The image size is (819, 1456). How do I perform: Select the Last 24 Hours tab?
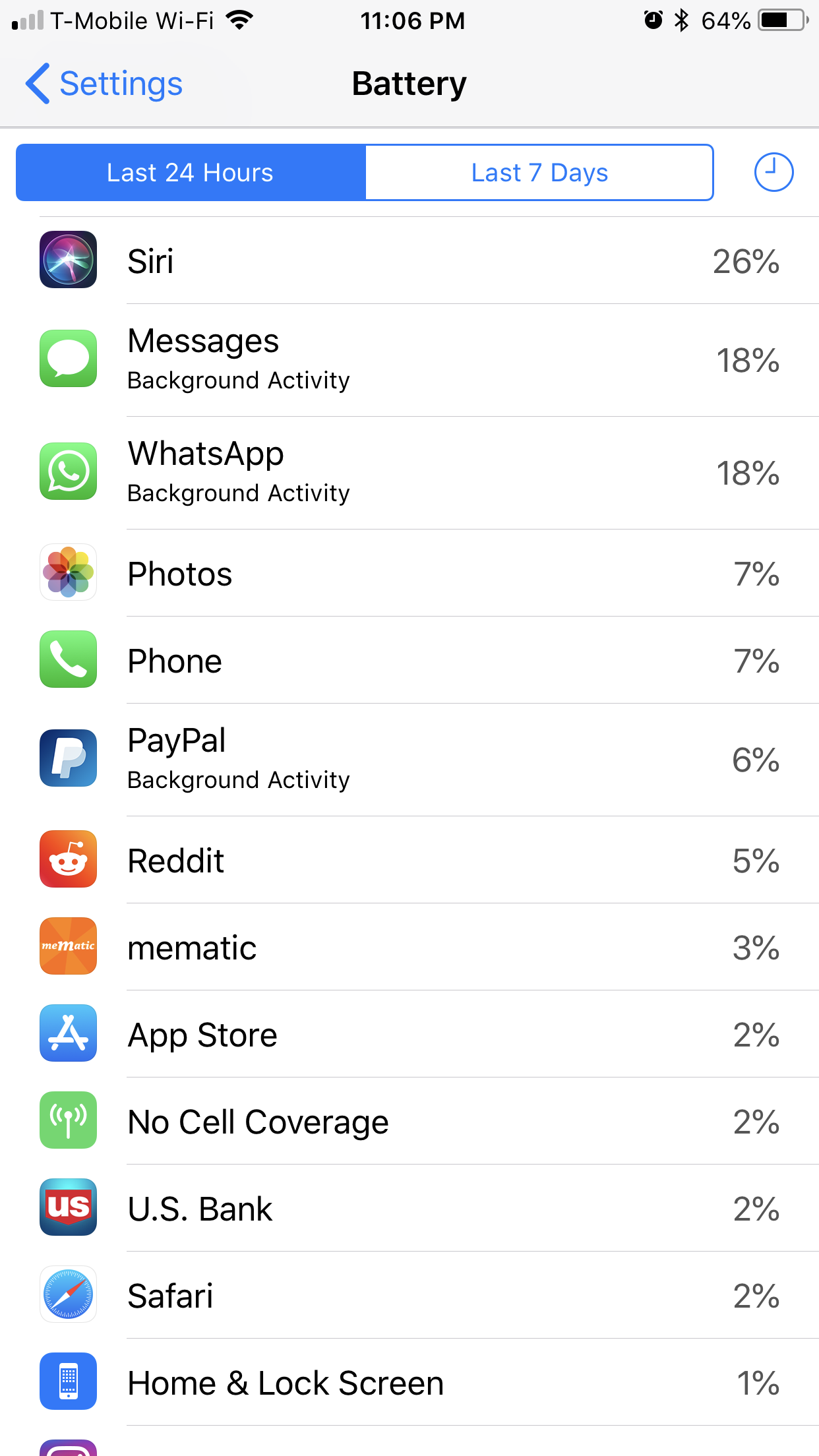point(191,173)
